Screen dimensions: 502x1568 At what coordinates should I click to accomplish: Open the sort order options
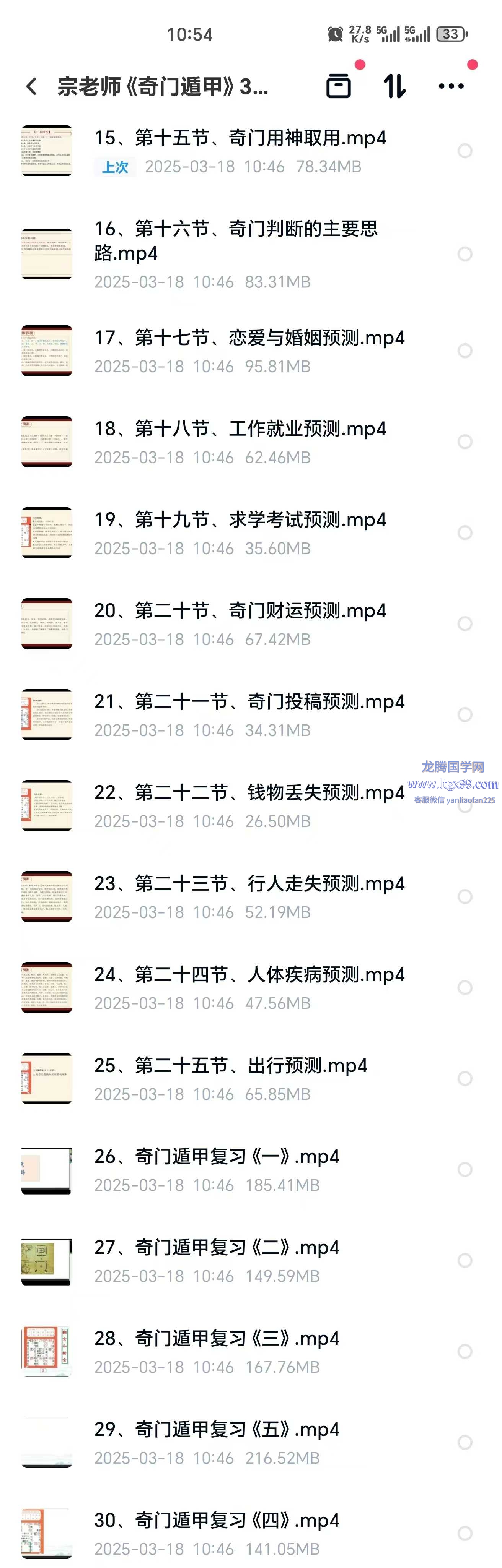[x=395, y=86]
